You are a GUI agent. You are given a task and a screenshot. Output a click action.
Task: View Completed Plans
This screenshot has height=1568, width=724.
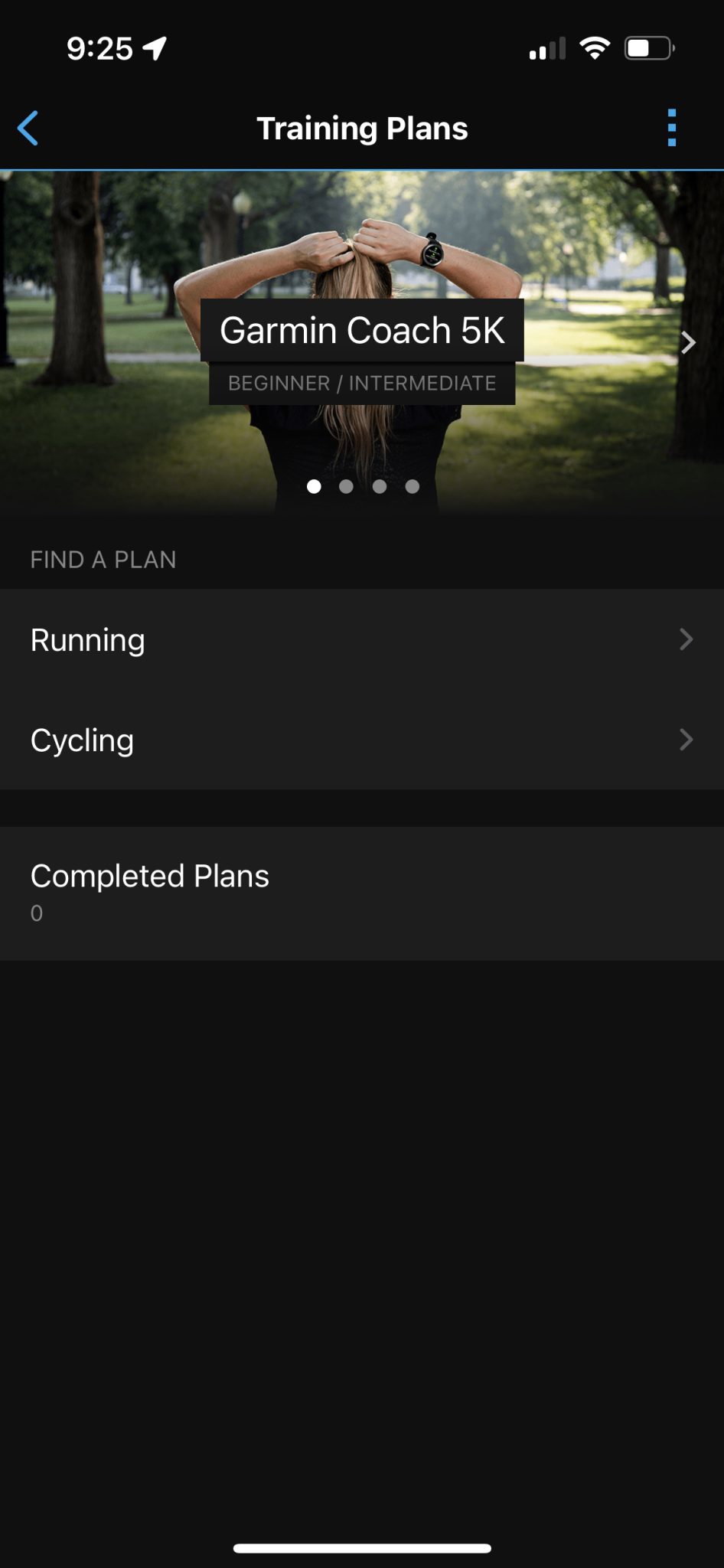362,892
